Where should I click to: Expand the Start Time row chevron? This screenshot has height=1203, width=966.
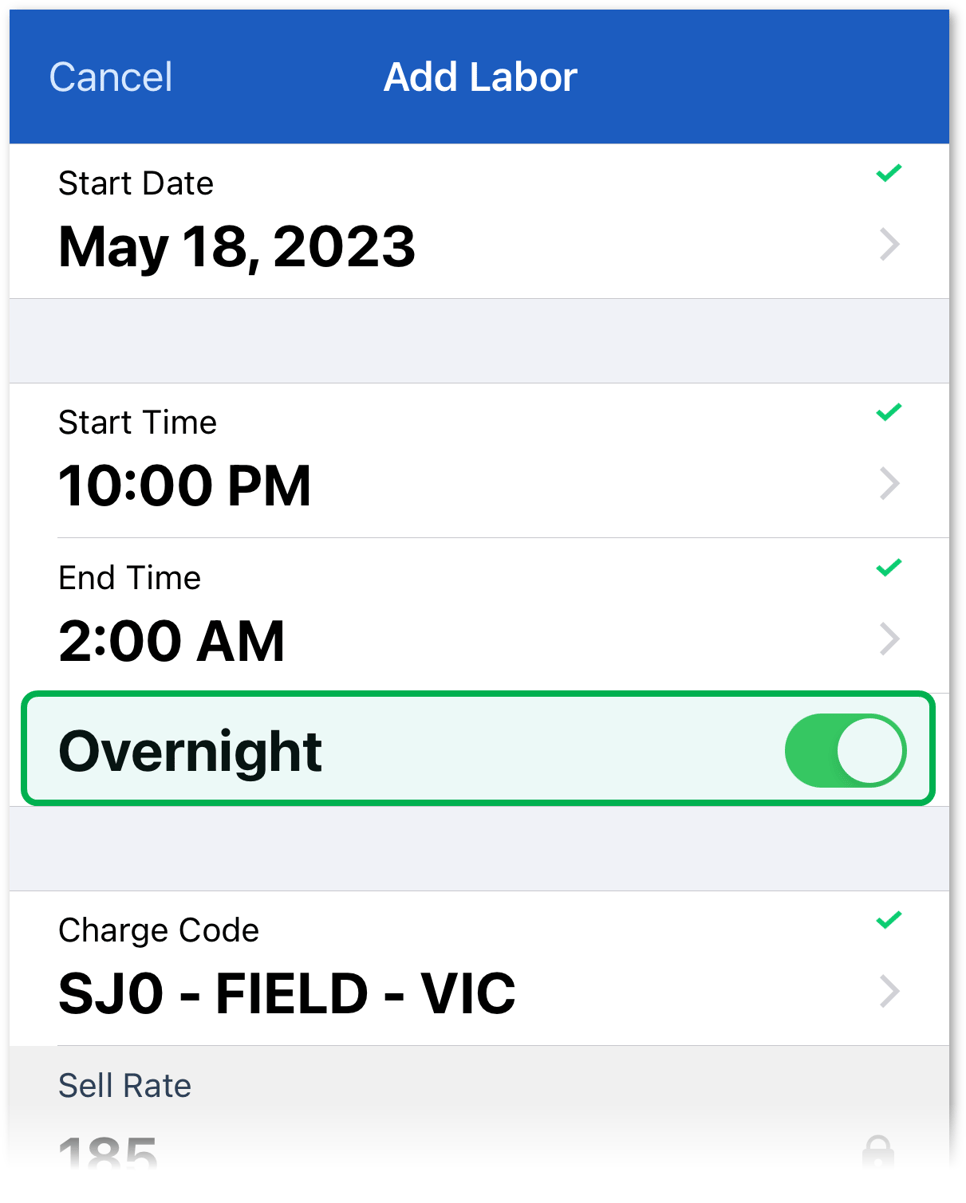pyautogui.click(x=888, y=483)
